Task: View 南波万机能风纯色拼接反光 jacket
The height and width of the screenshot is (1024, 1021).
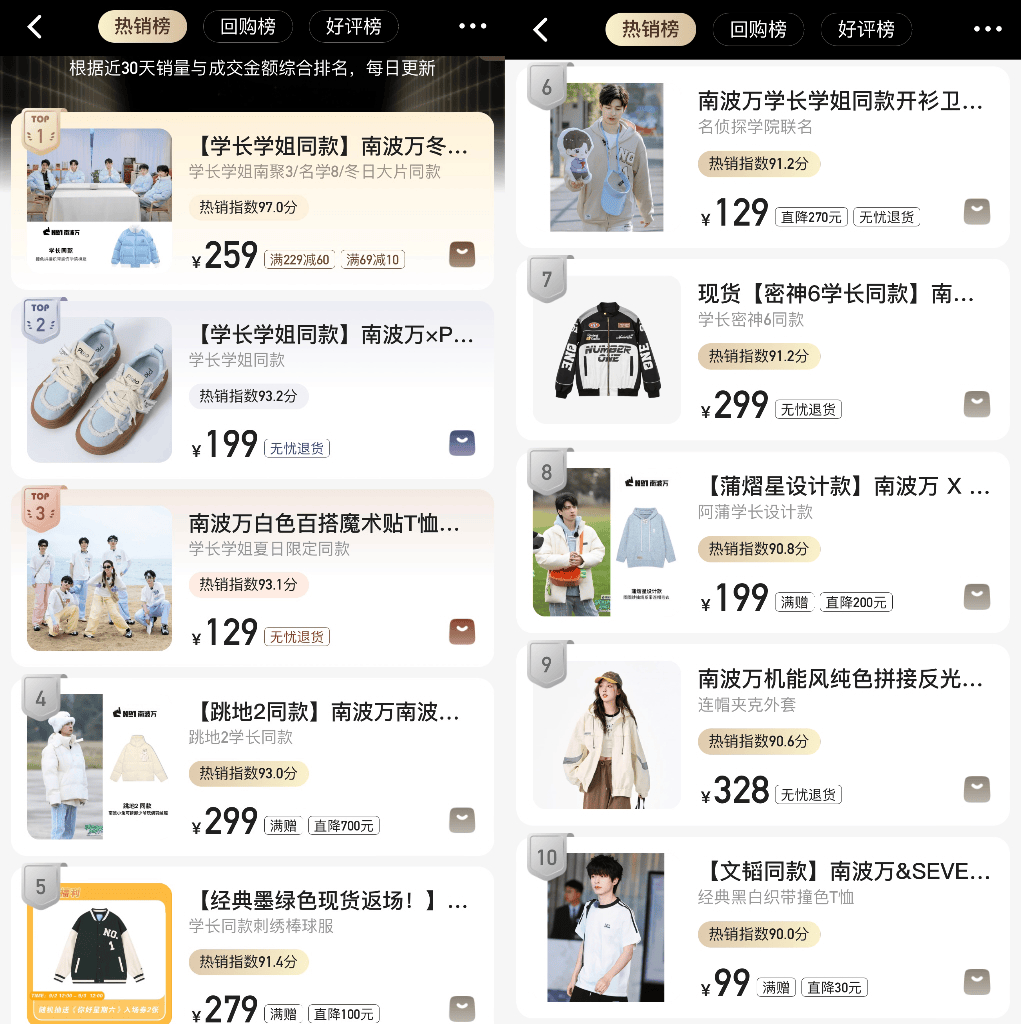Action: click(839, 679)
